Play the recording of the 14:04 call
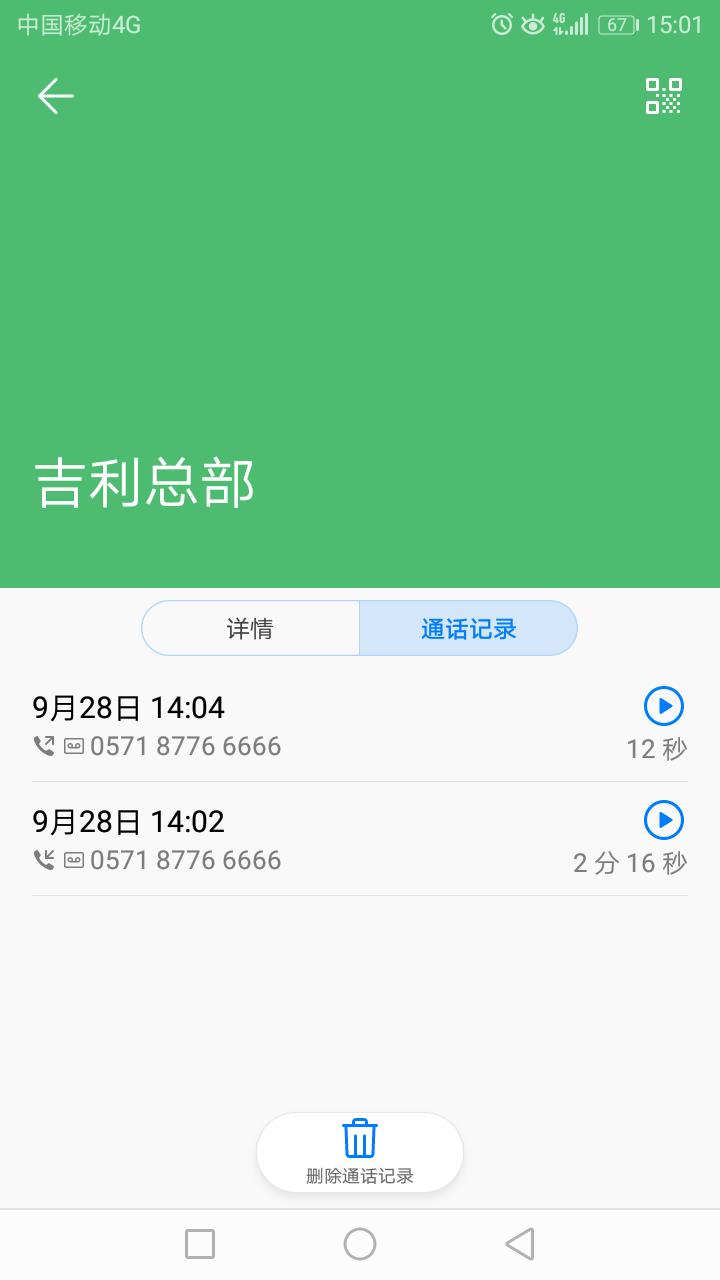This screenshot has width=720, height=1280. pyautogui.click(x=663, y=706)
